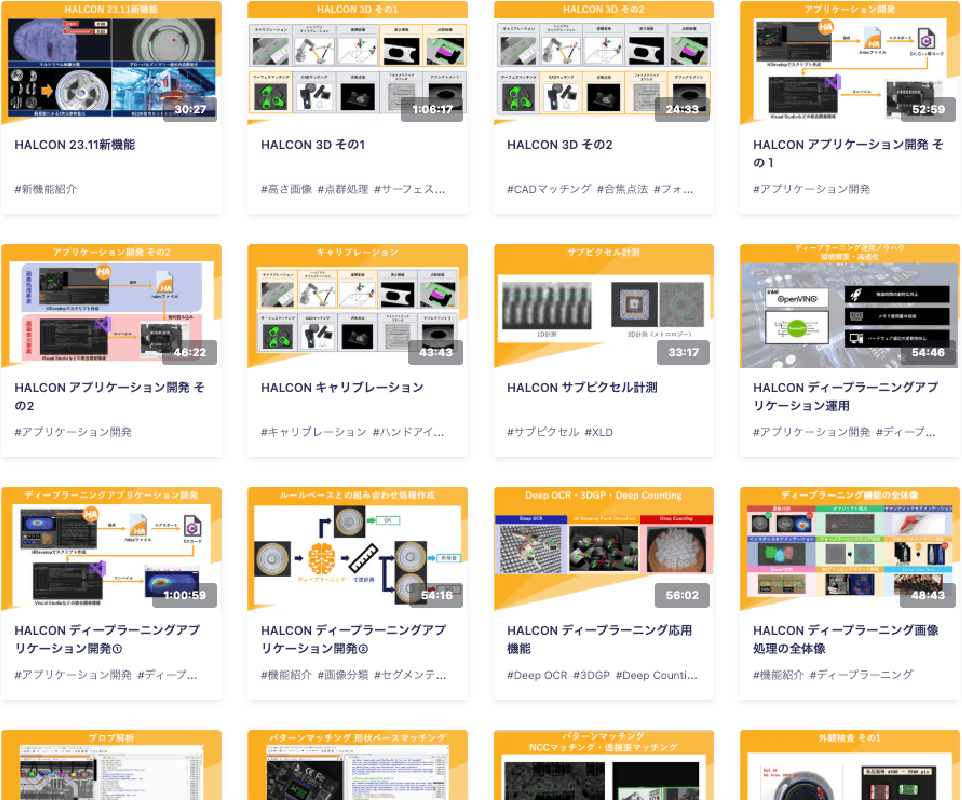Tap the #Deep OCR hashtag
The height and width of the screenshot is (800, 962).
(x=537, y=675)
